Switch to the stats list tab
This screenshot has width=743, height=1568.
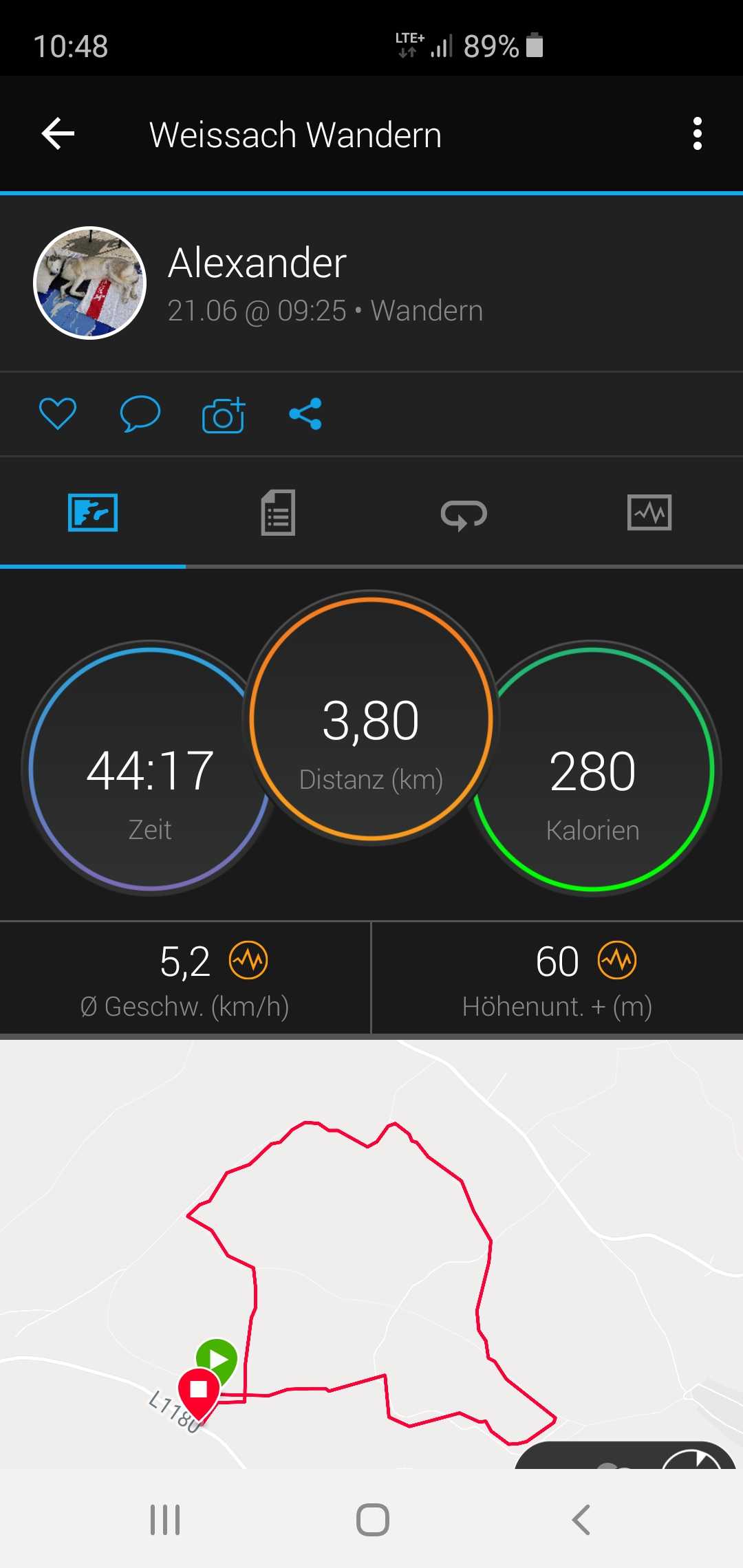click(279, 512)
